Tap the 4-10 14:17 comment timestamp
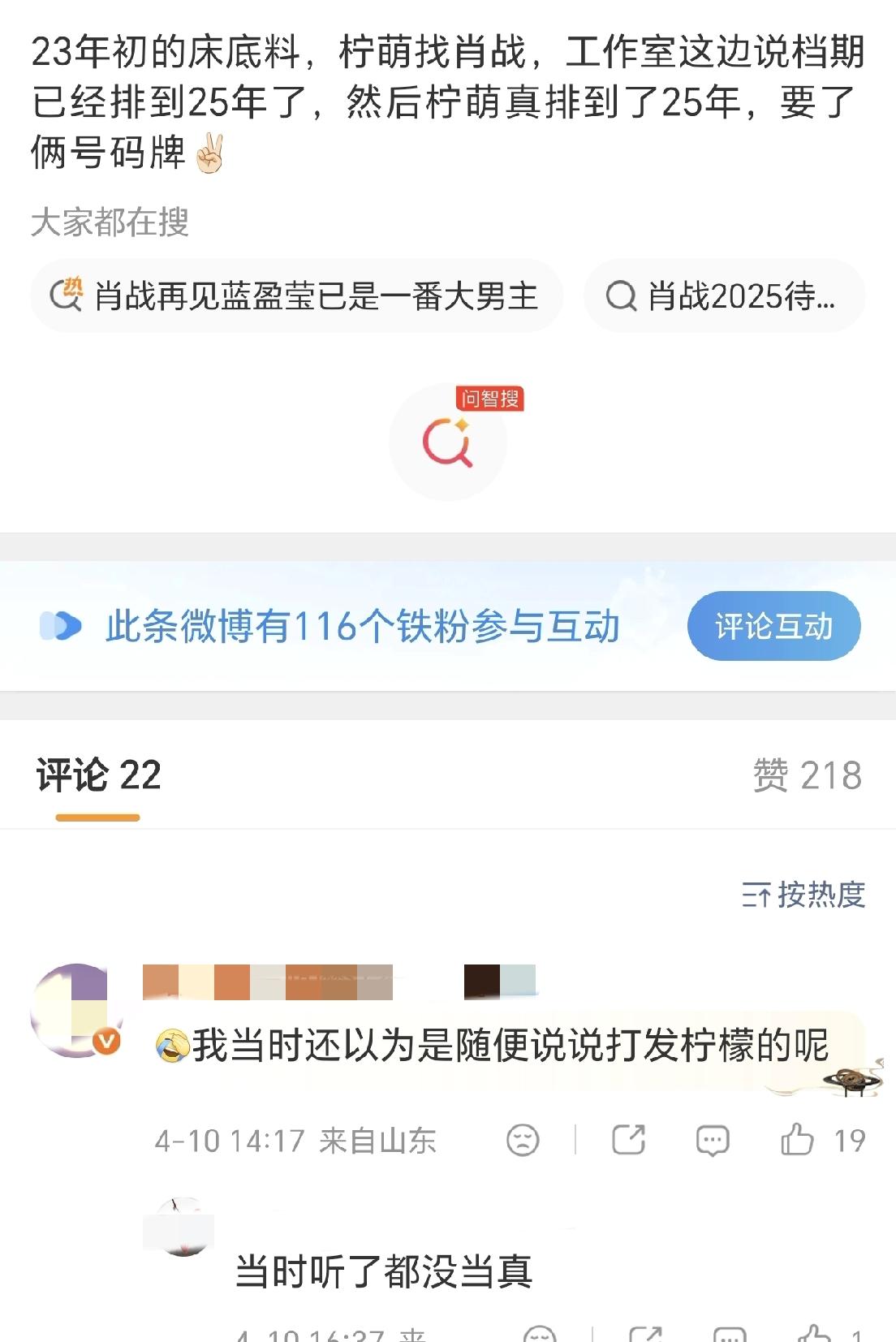Image resolution: width=896 pixels, height=1342 pixels. click(233, 1141)
